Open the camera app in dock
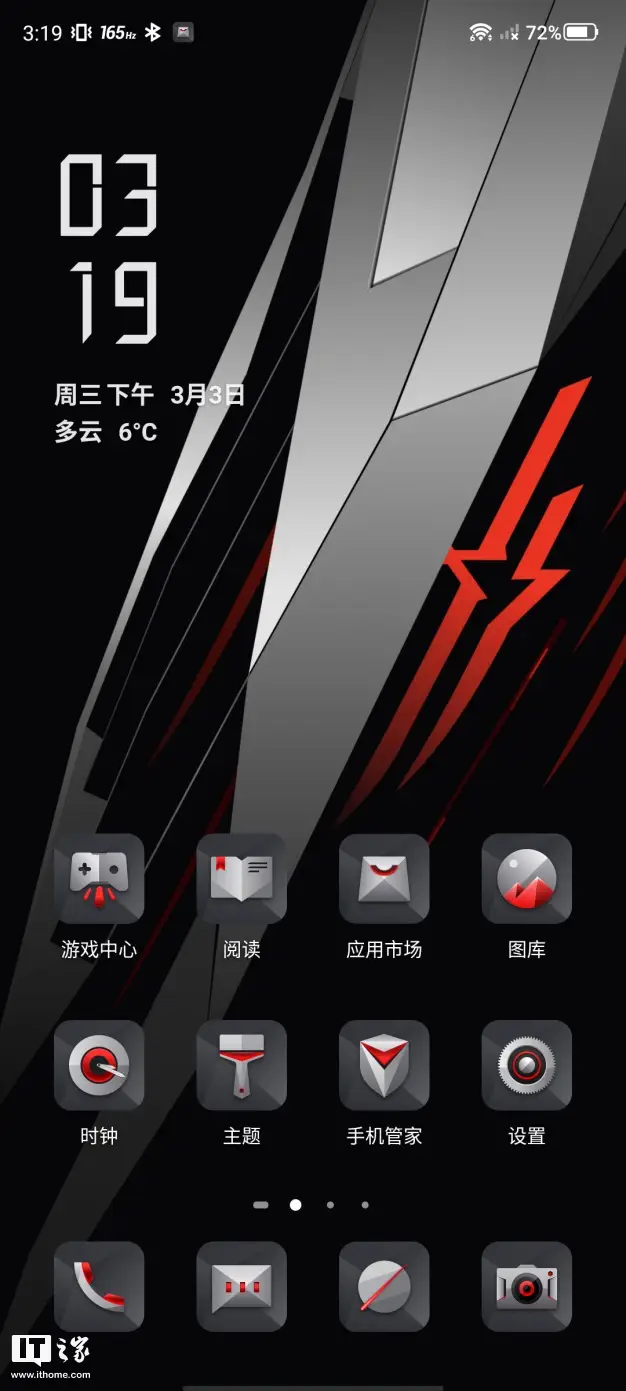626x1391 pixels. 527,1286
